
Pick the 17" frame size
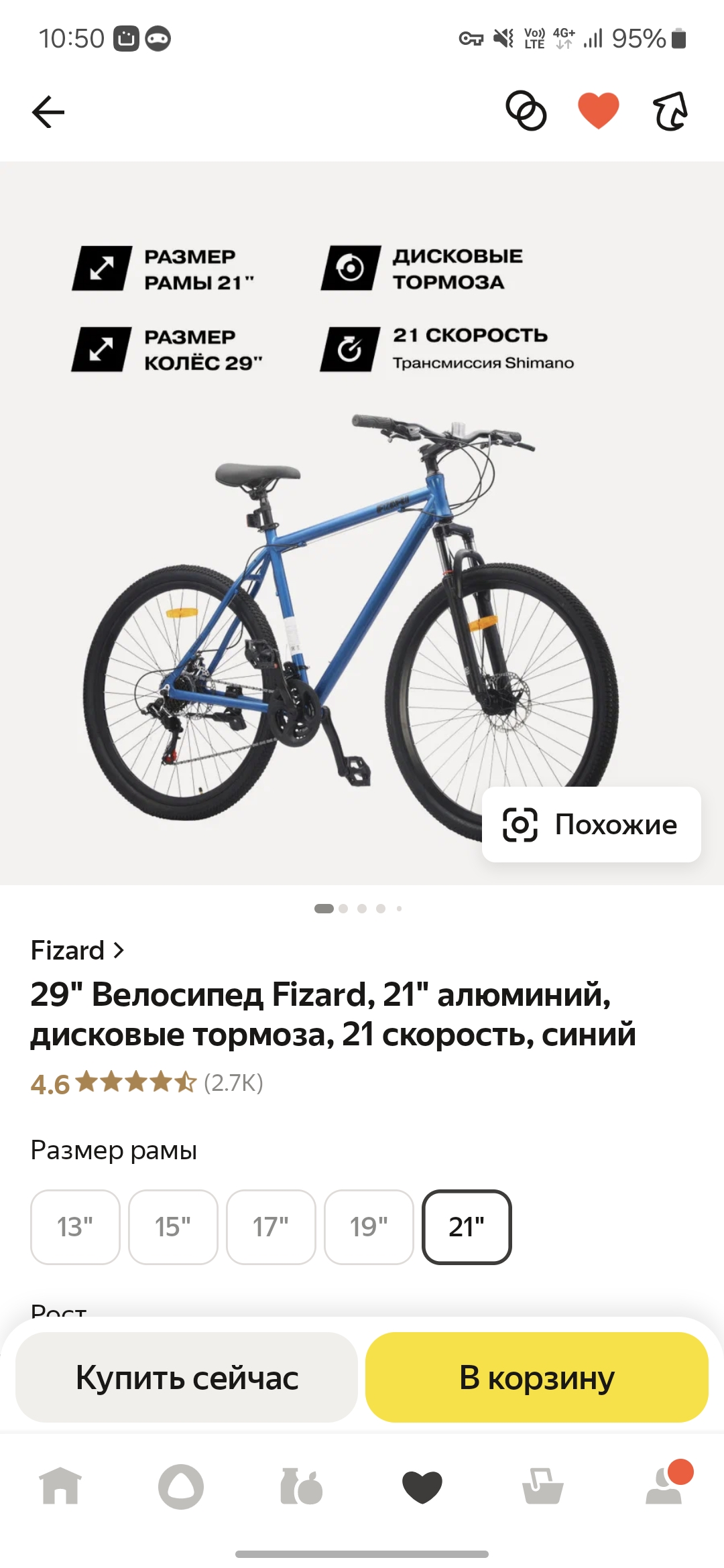coord(271,1227)
